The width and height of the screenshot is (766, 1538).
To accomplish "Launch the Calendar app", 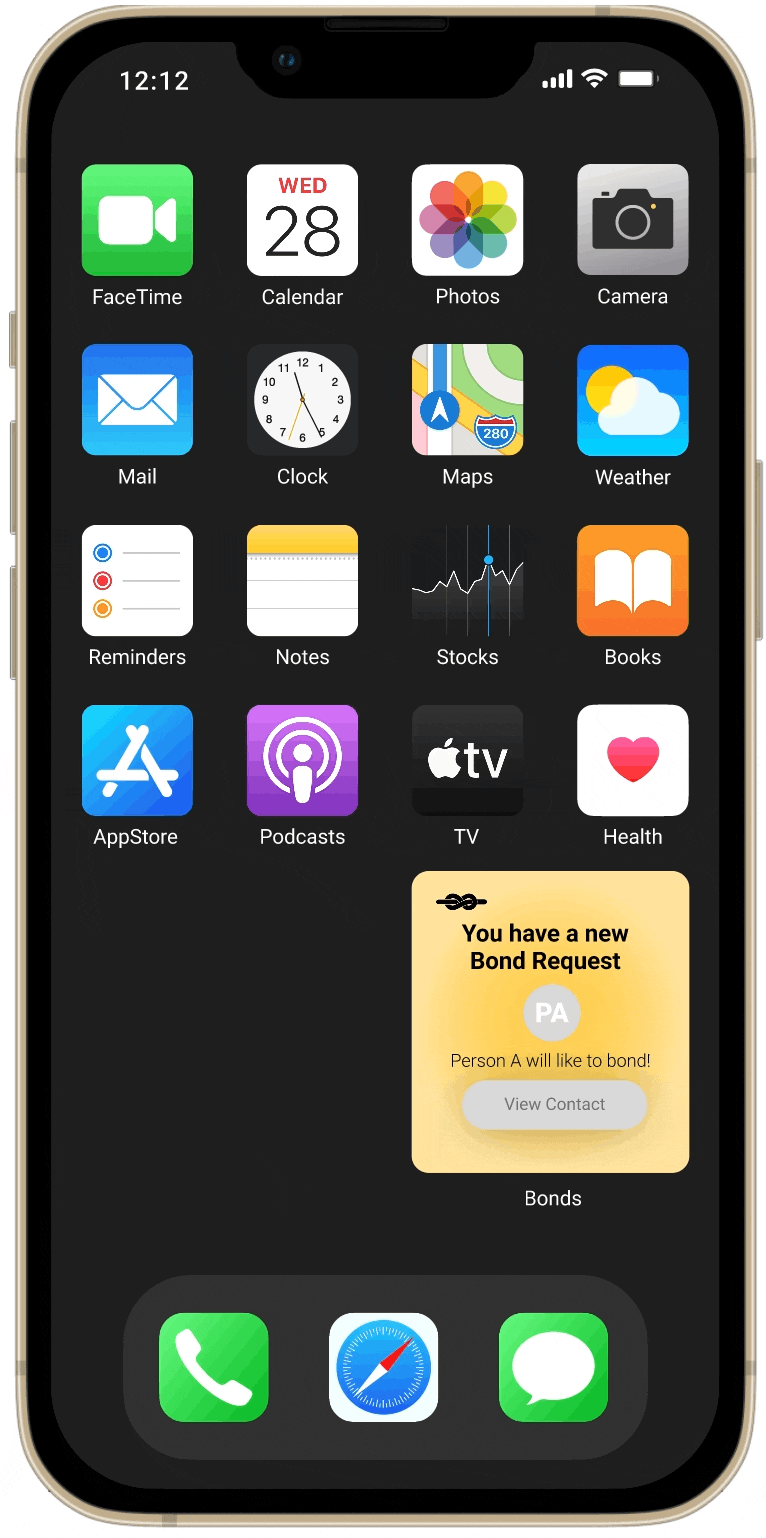I will (x=302, y=220).
